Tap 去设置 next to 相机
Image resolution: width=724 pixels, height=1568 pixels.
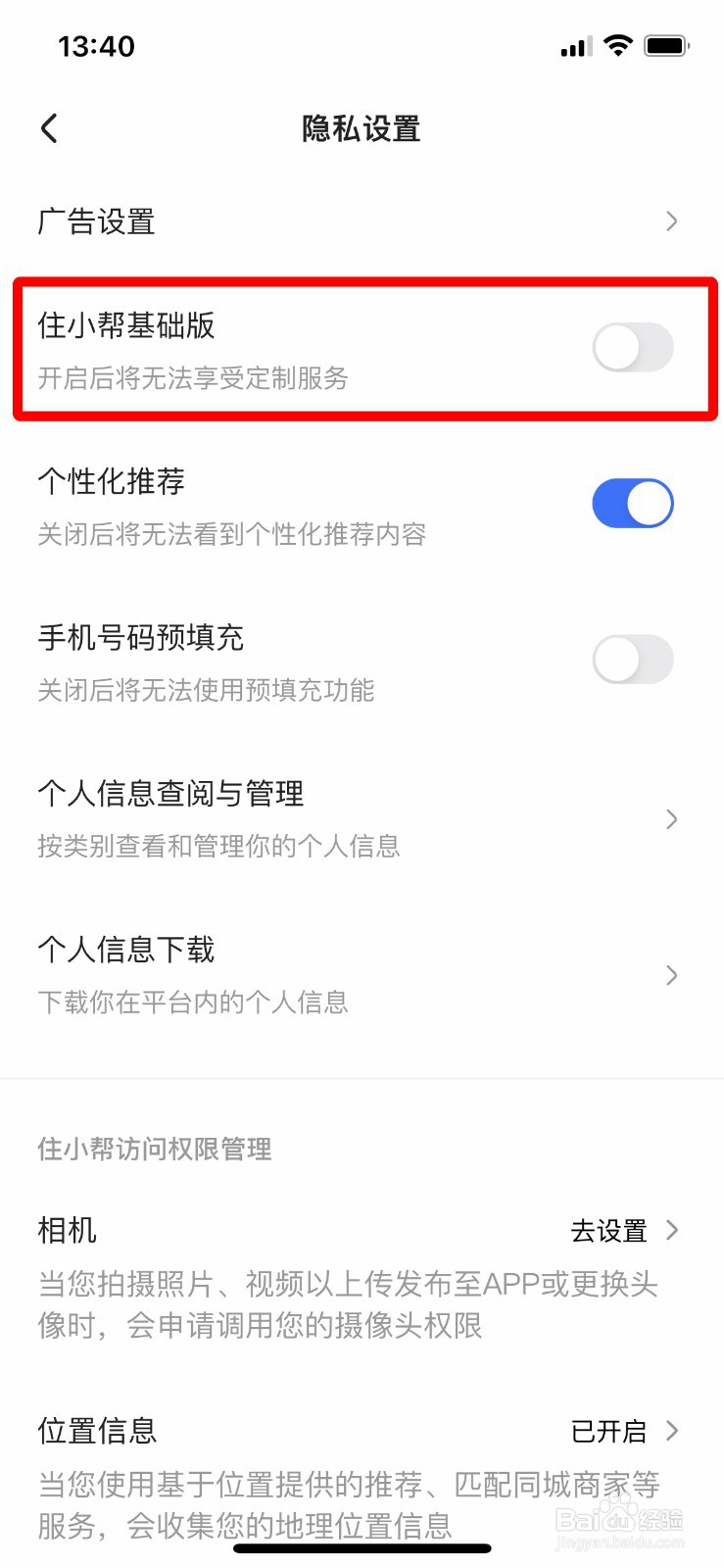609,1230
